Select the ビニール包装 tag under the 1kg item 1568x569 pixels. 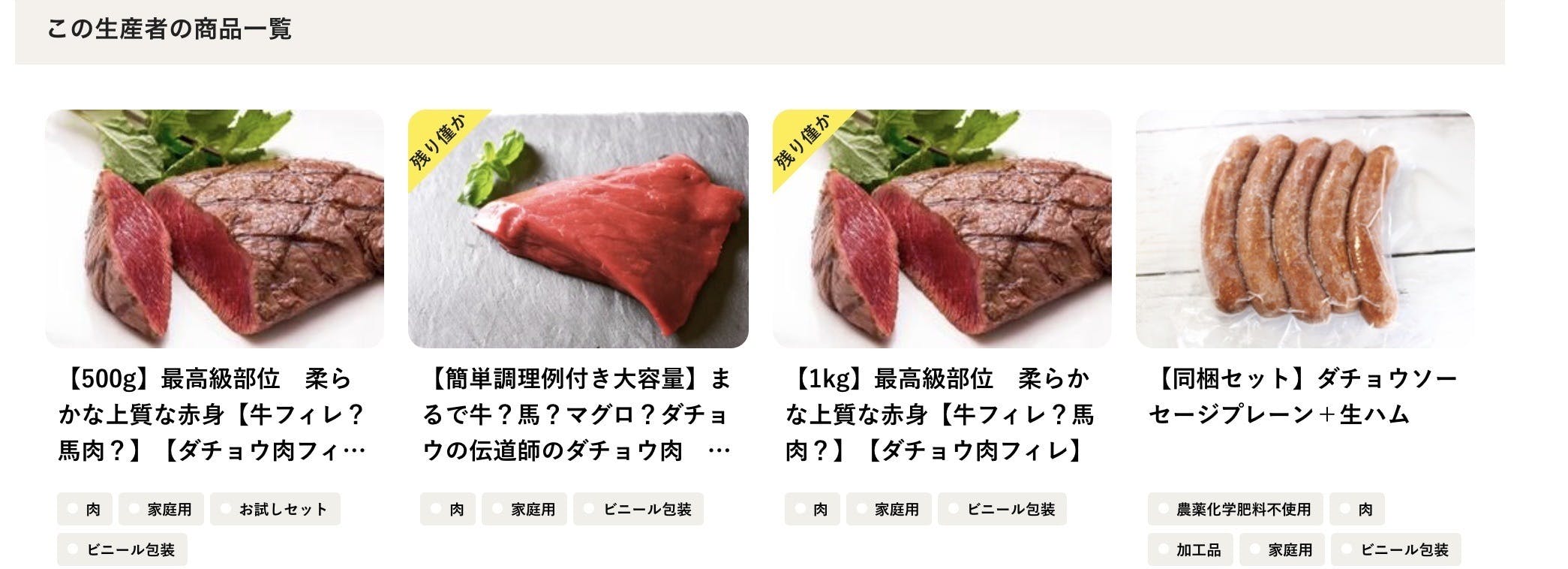(1002, 509)
